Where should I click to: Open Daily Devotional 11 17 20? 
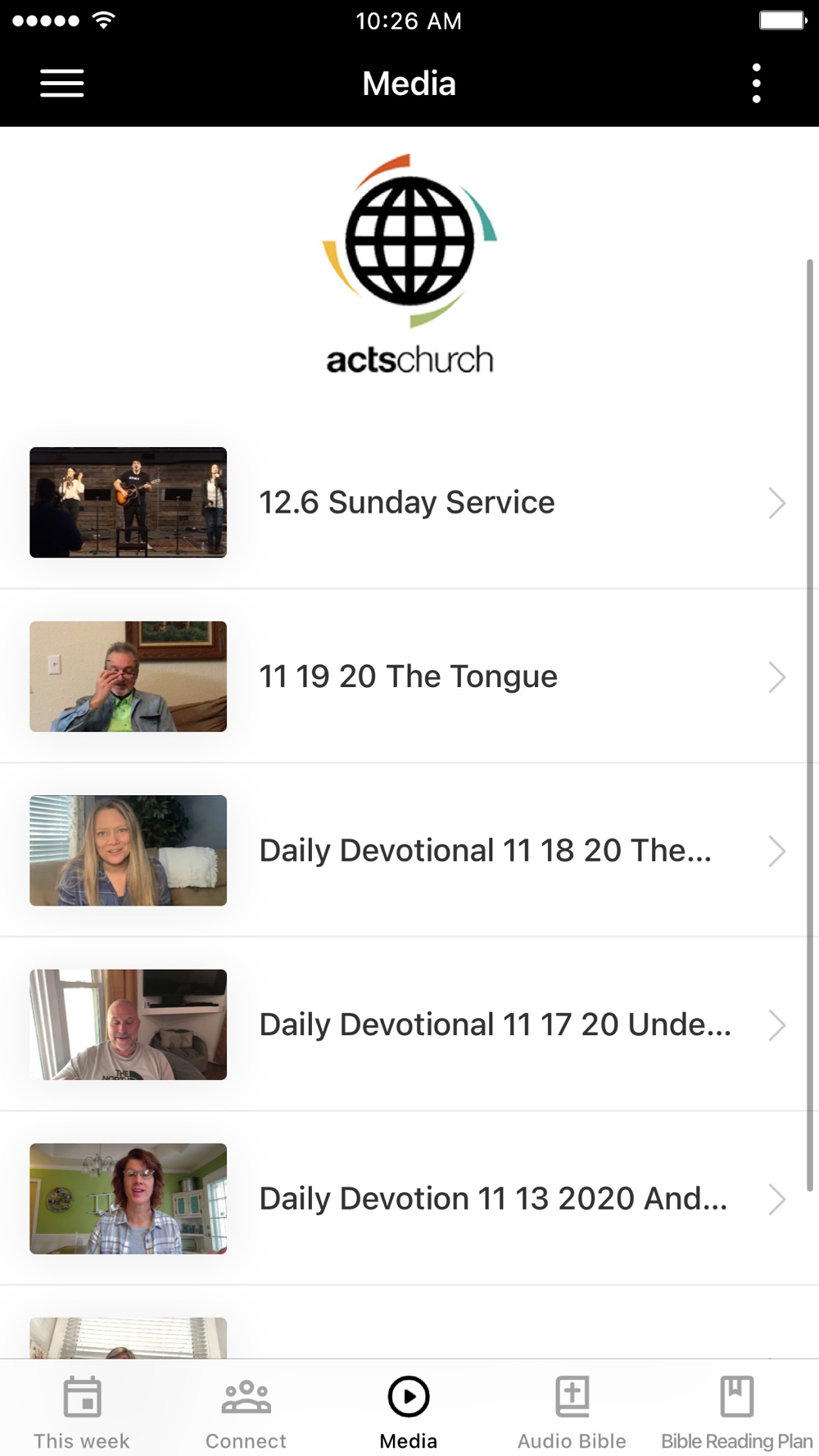click(495, 1025)
